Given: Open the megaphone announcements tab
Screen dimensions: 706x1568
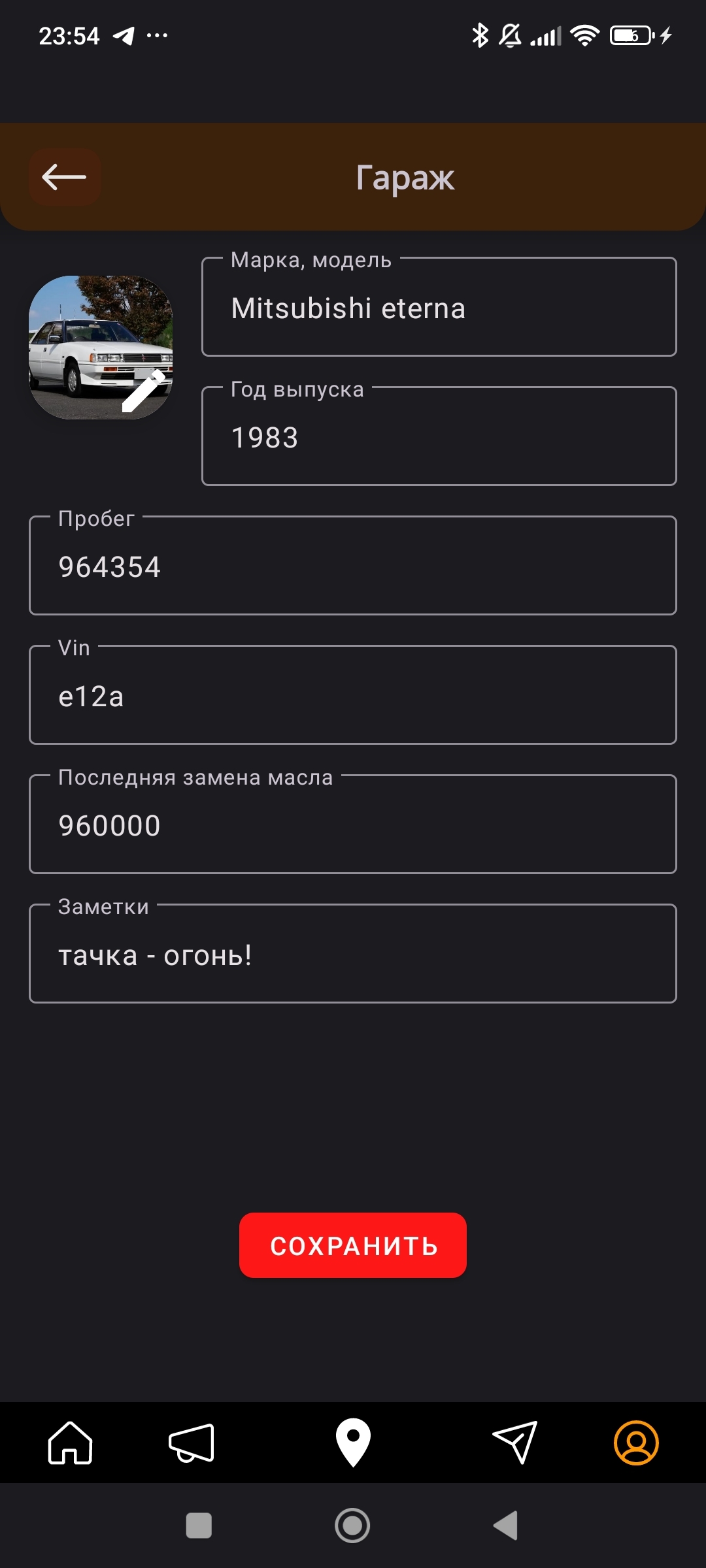Looking at the screenshot, I should pos(192,1443).
